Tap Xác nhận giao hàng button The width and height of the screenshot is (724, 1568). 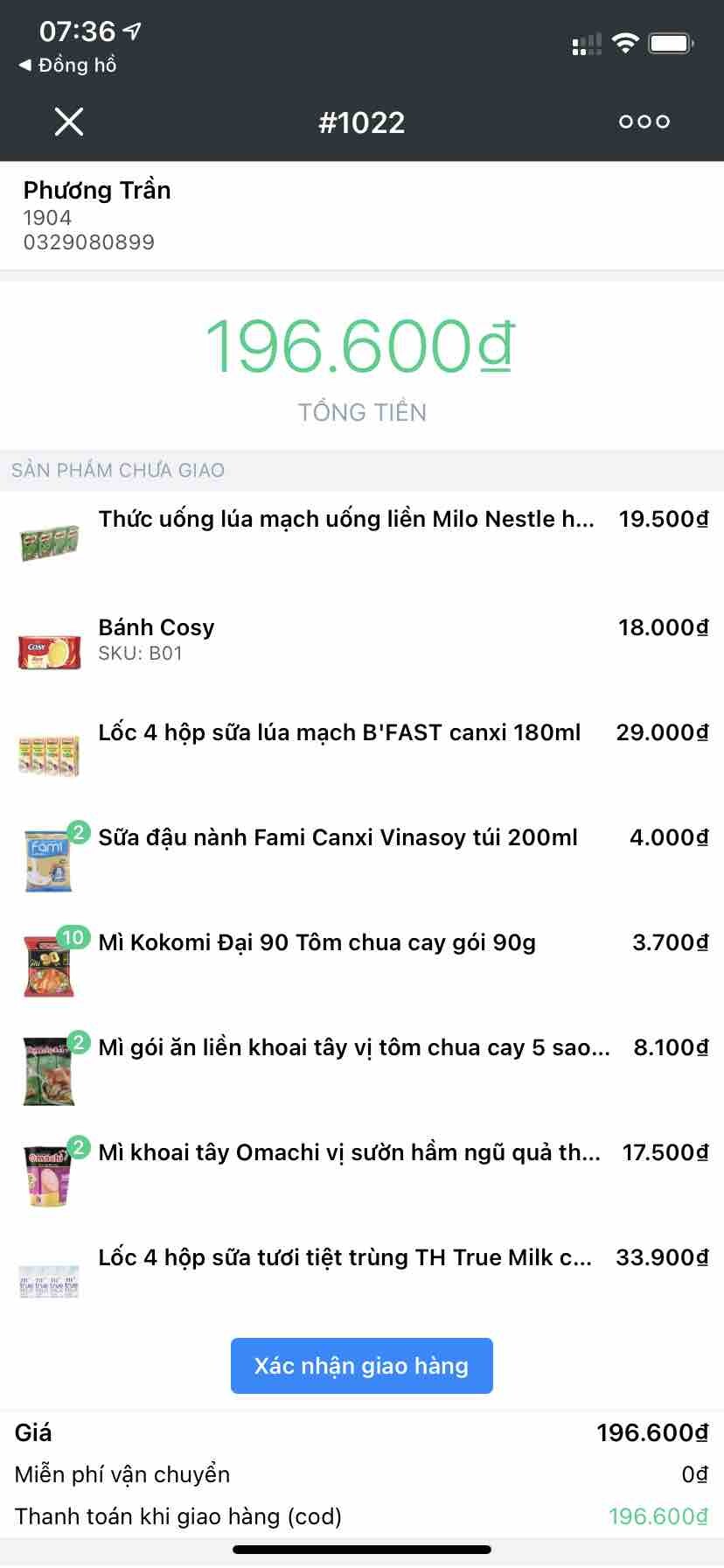coord(361,1365)
